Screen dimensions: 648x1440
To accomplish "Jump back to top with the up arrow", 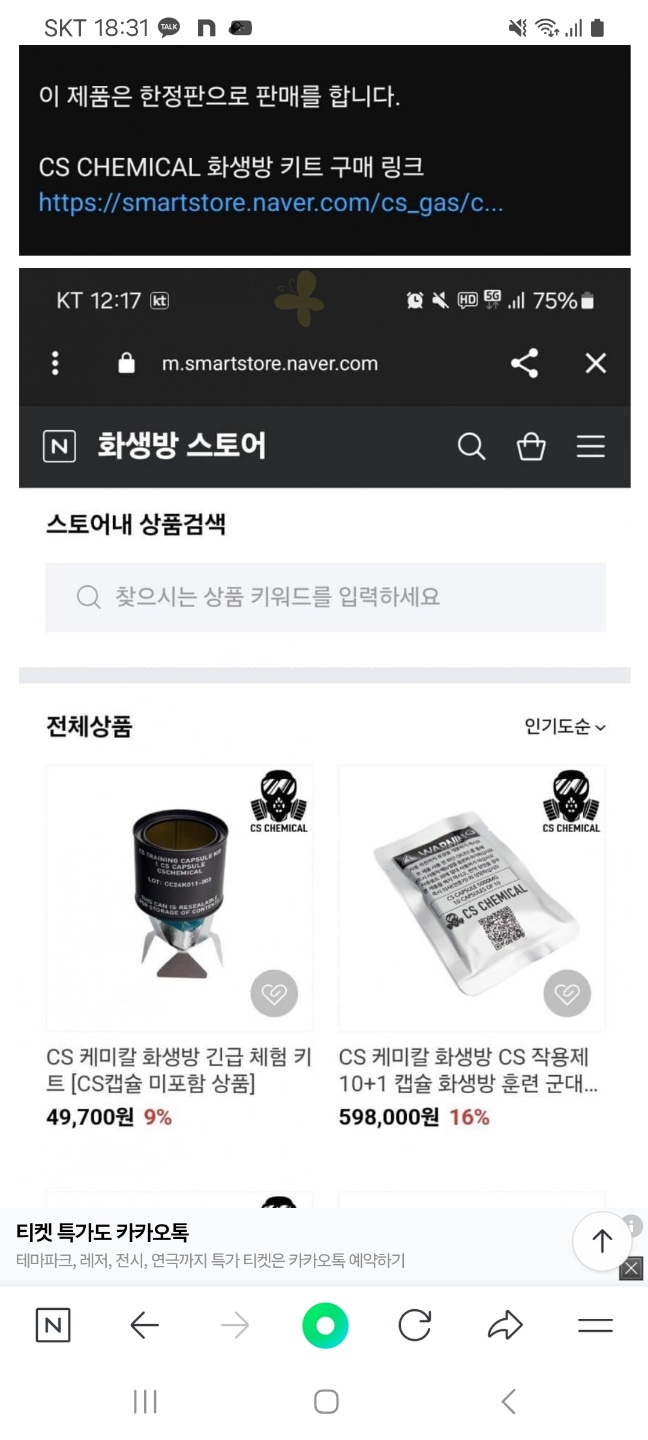I will (x=602, y=1241).
